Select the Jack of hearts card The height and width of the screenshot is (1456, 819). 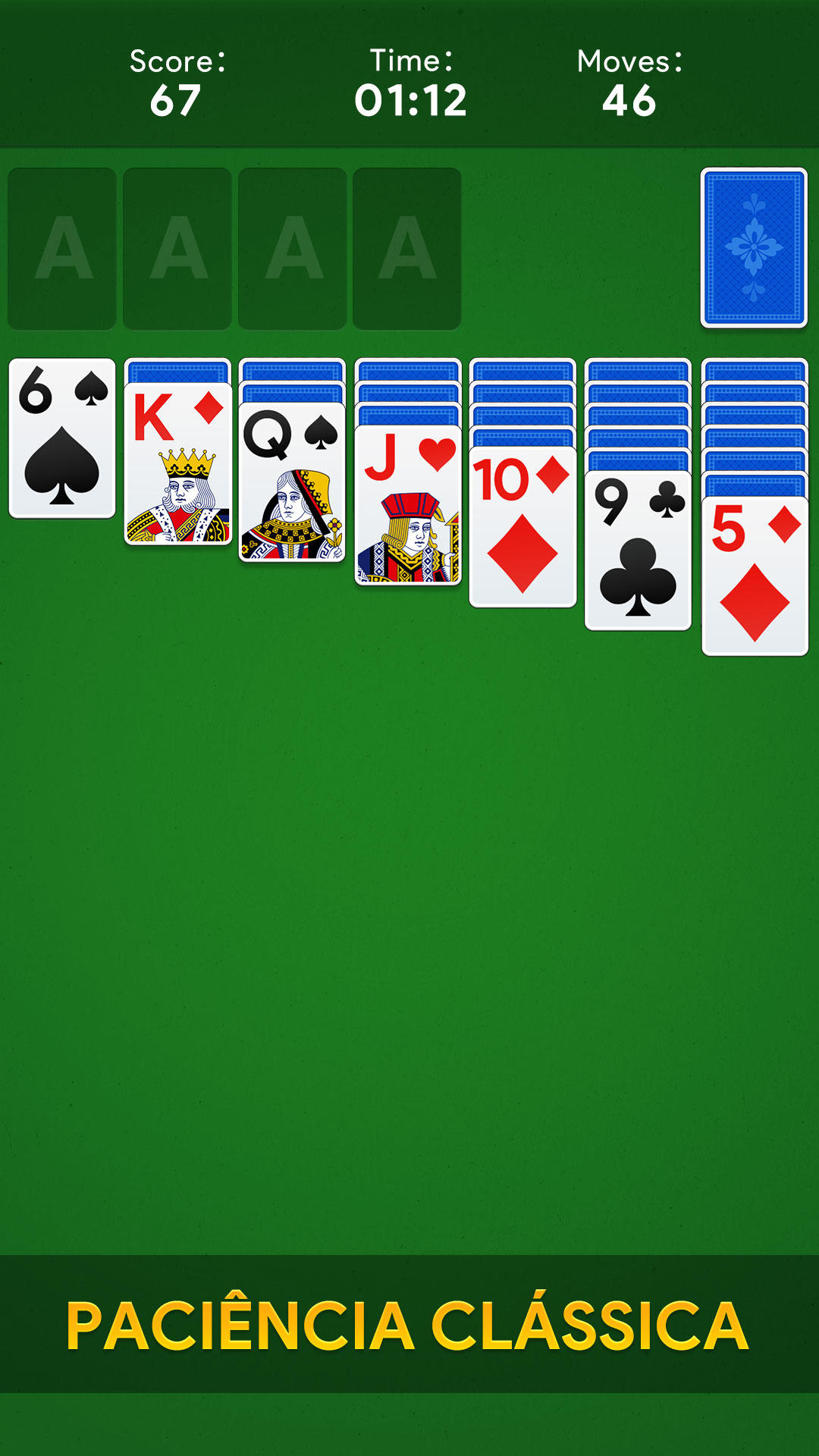408,506
